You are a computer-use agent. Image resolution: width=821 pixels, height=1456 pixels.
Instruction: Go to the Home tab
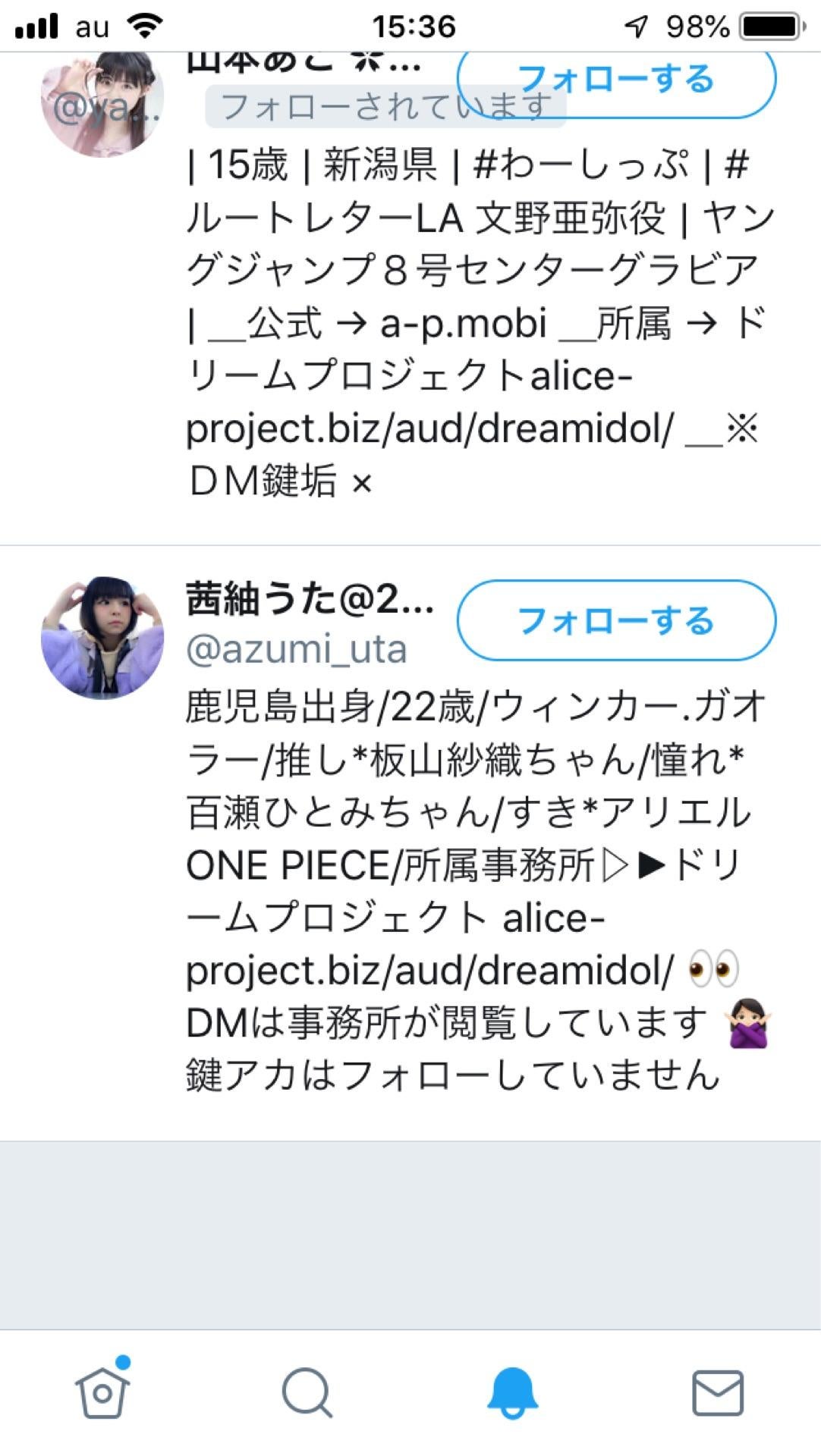click(102, 1392)
